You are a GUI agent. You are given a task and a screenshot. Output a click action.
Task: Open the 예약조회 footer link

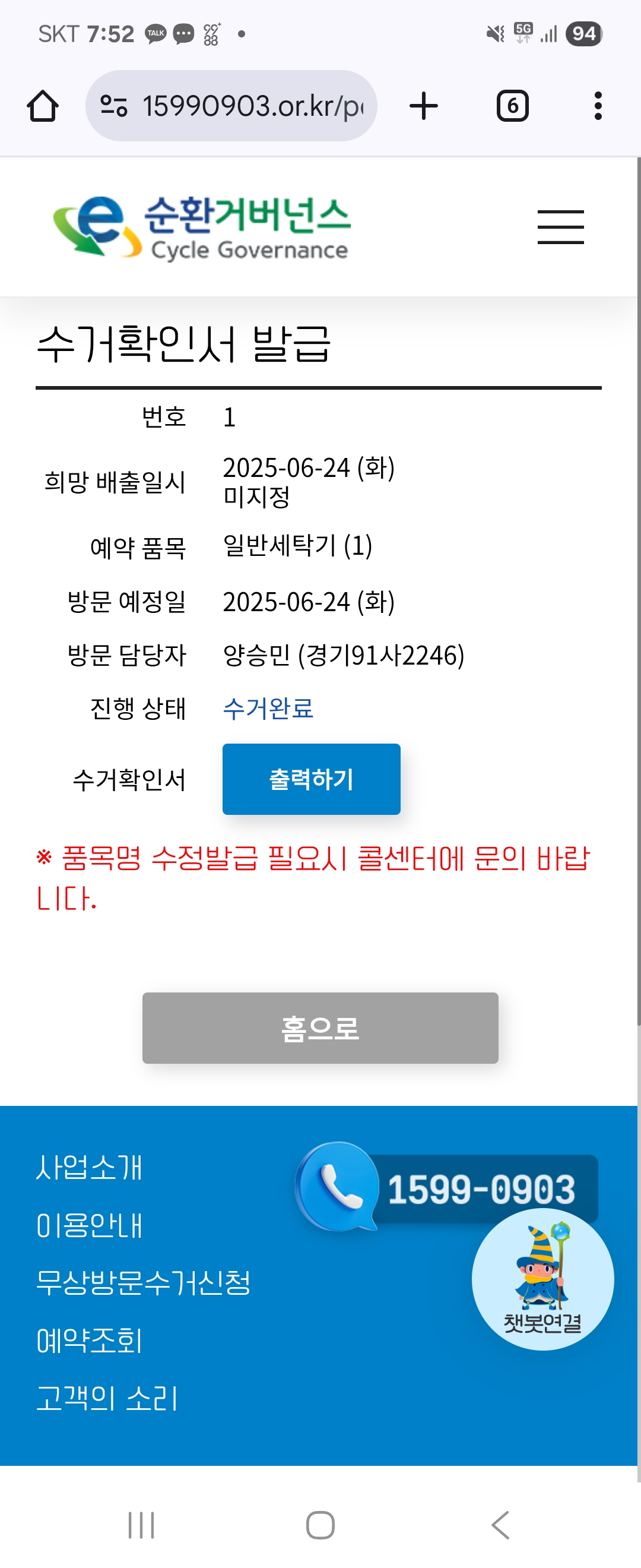[x=89, y=1341]
